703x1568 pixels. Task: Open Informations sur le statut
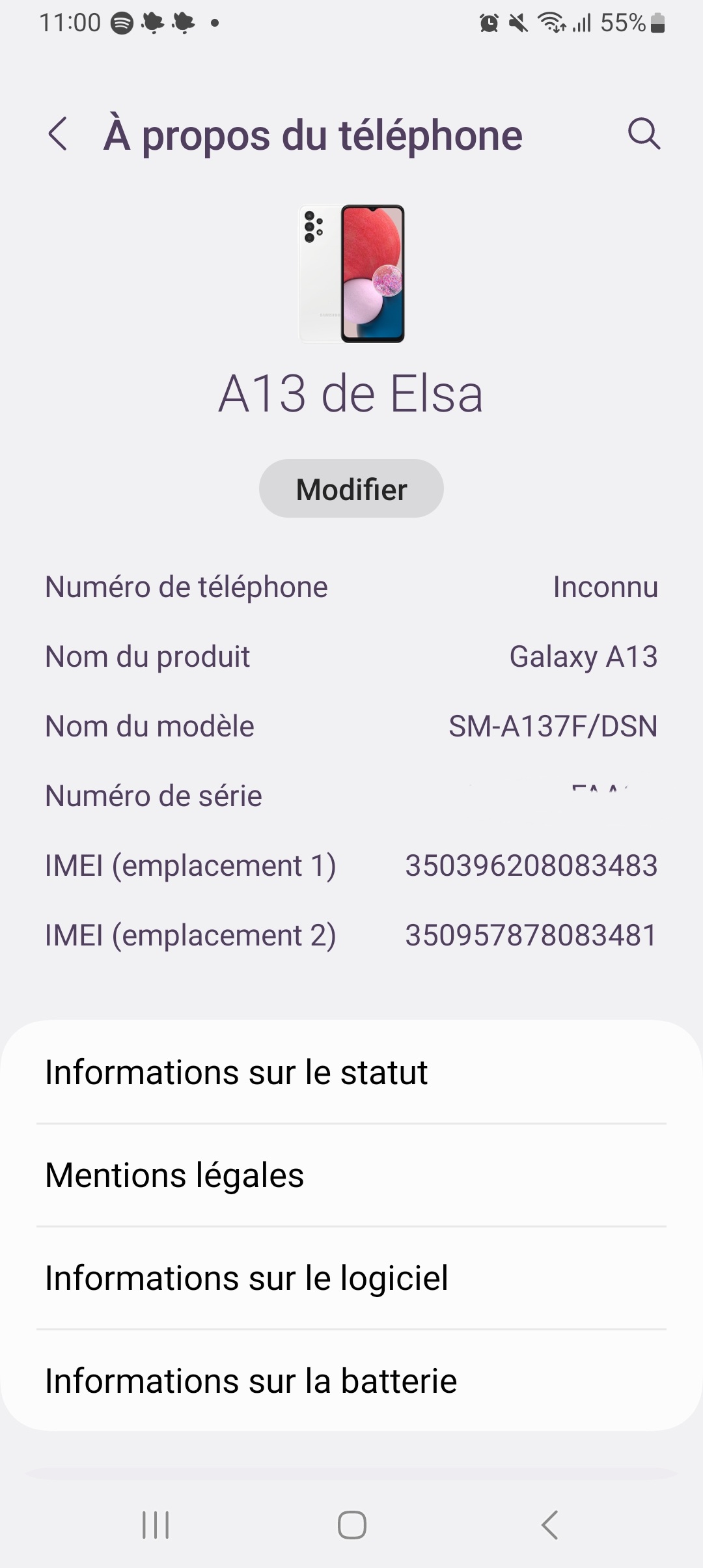351,1072
